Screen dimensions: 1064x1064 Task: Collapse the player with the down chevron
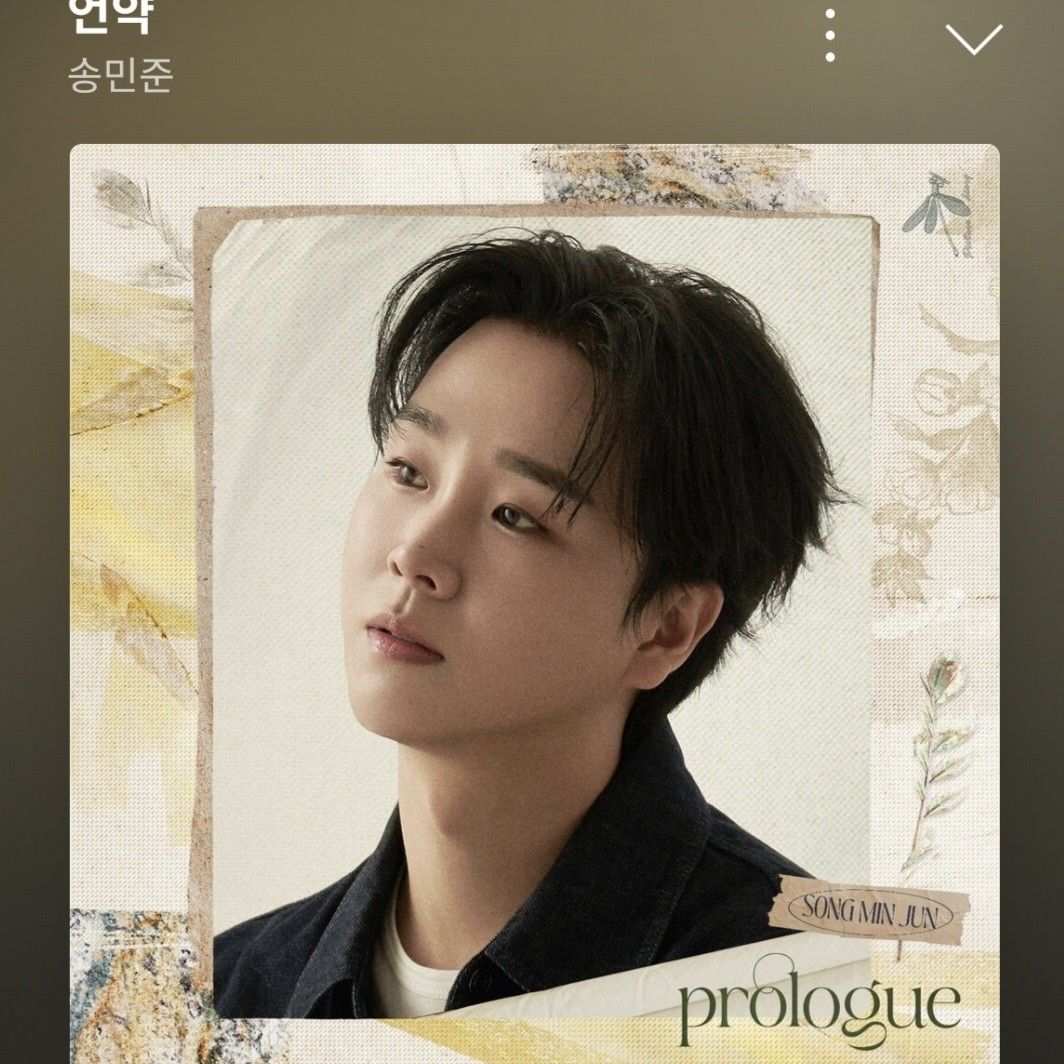click(x=973, y=39)
